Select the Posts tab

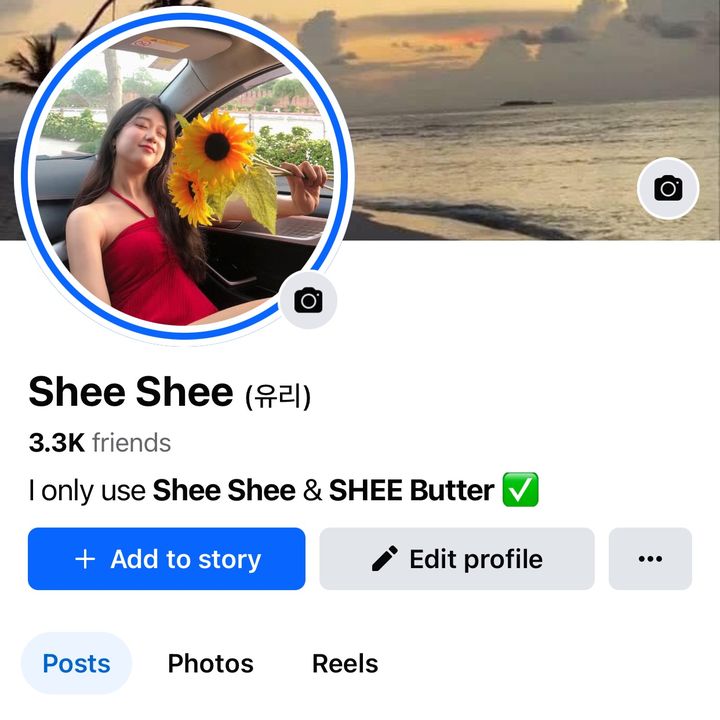pyautogui.click(x=76, y=663)
